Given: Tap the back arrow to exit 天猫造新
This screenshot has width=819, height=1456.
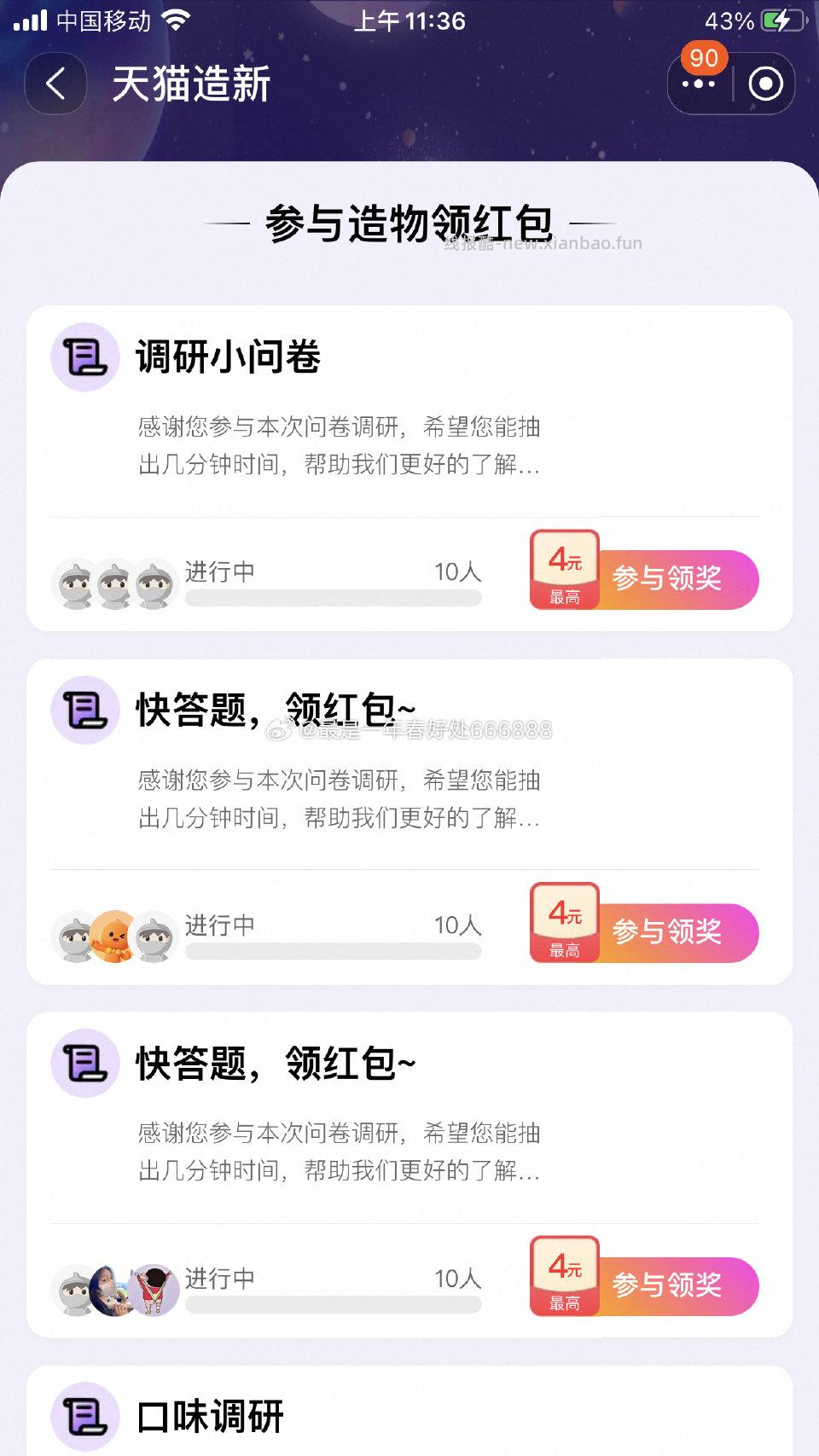Looking at the screenshot, I should [55, 83].
